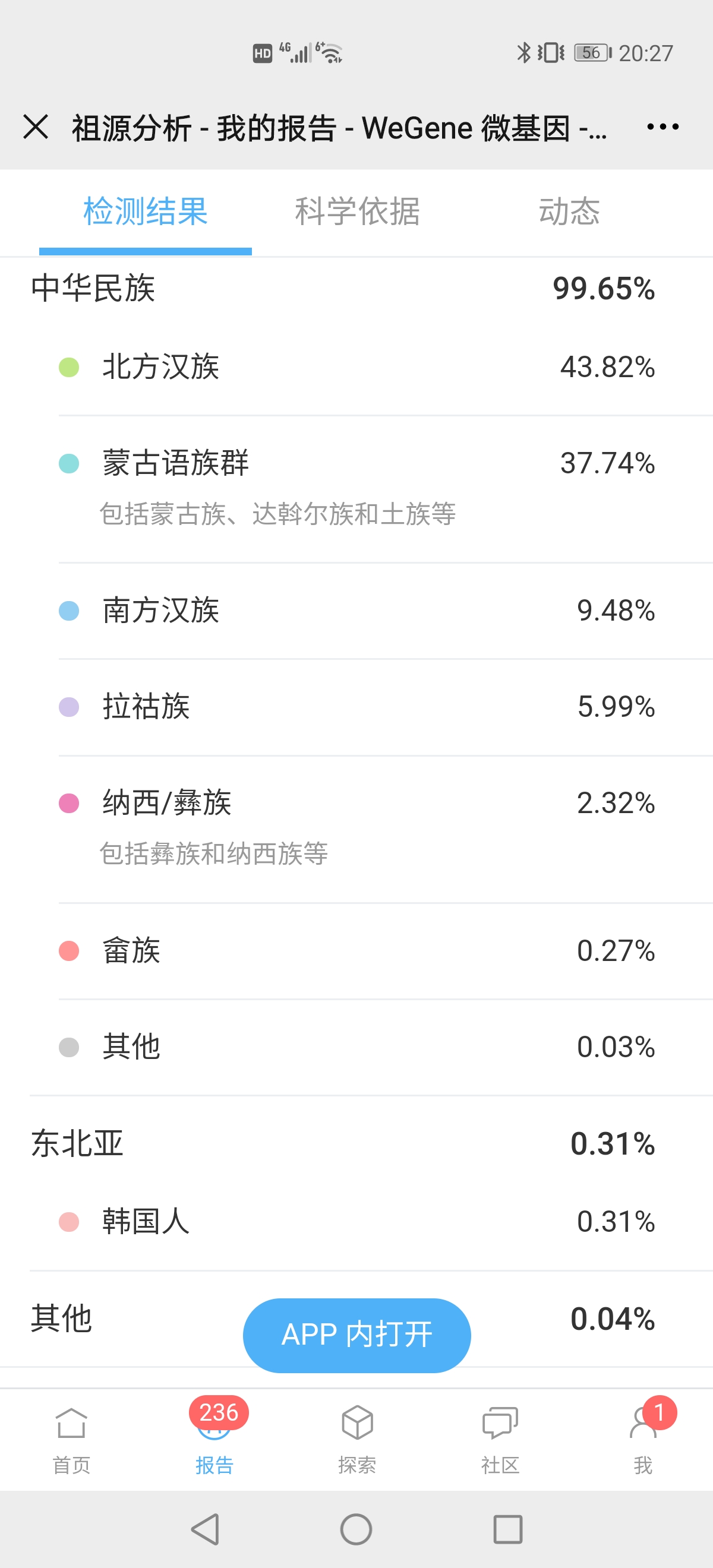The image size is (713, 1568).
Task: Tap the APP 内打开 button
Action: 357,1336
